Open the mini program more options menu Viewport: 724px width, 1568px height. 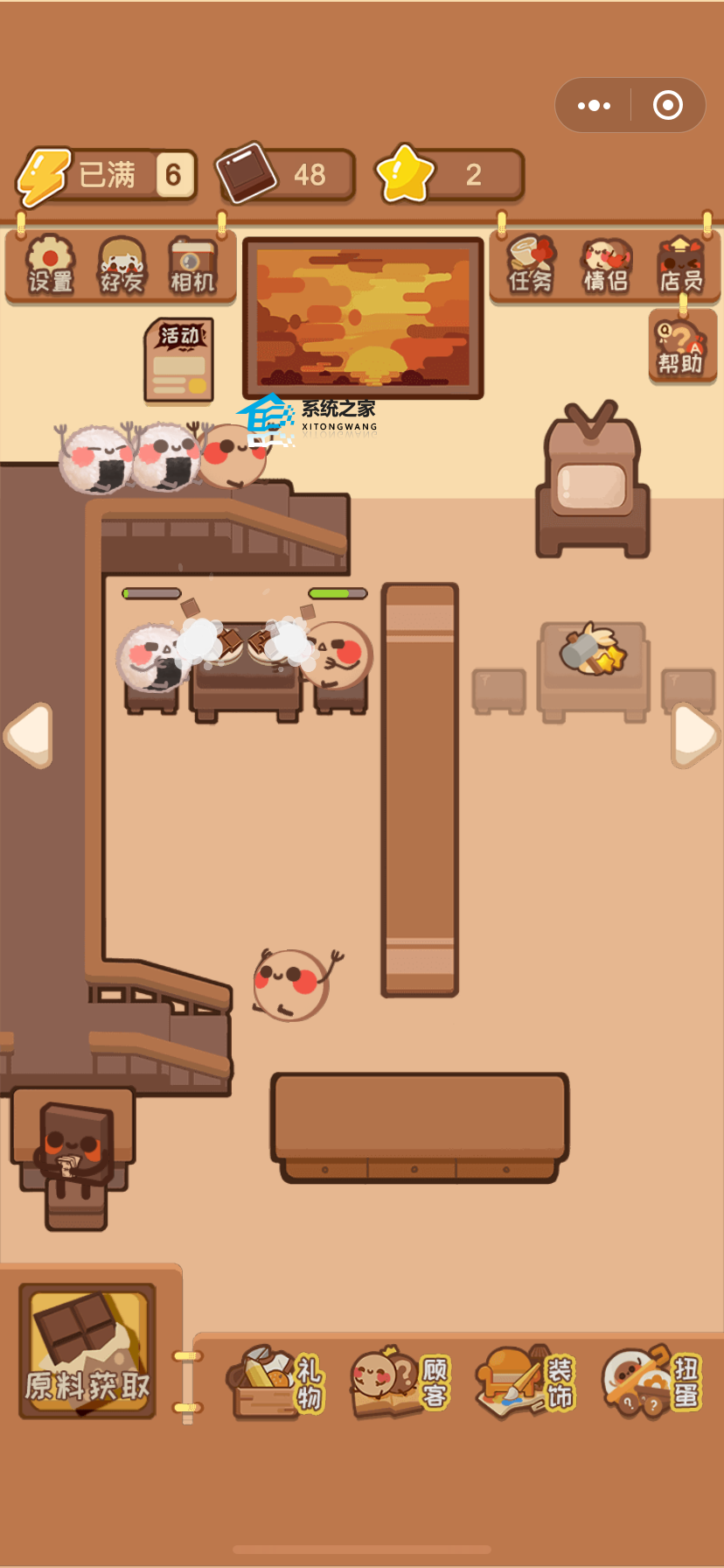tap(595, 106)
